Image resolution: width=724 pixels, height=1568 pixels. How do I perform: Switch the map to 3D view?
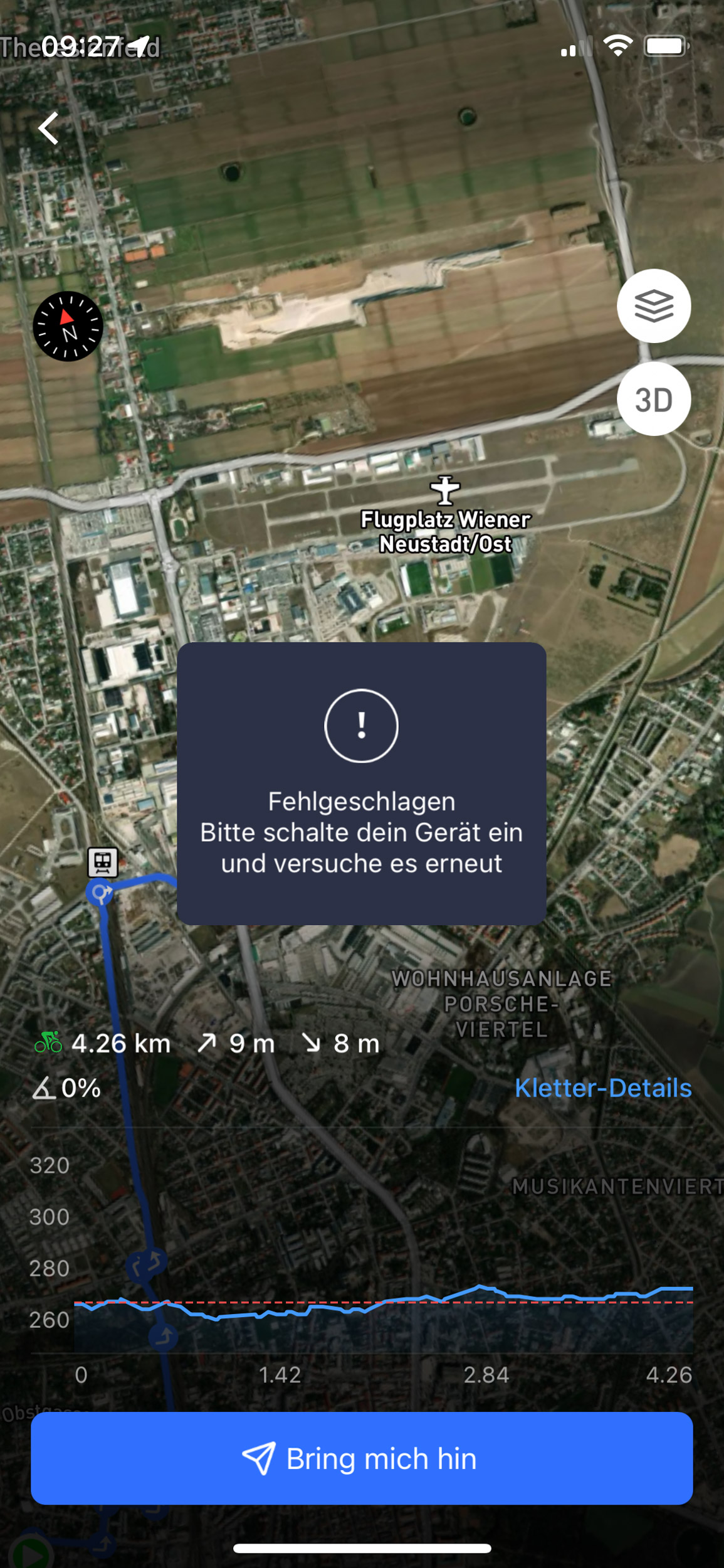click(x=654, y=399)
